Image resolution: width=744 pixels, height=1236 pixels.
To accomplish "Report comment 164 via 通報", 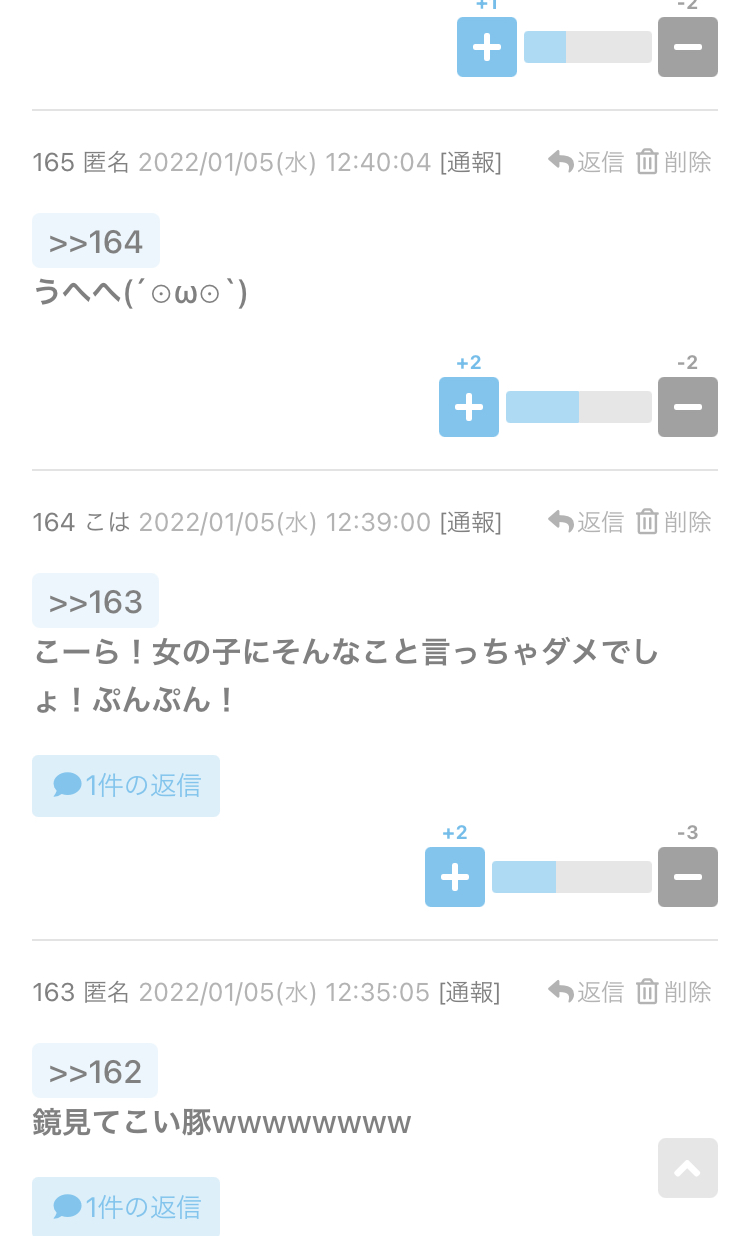I will point(470,522).
